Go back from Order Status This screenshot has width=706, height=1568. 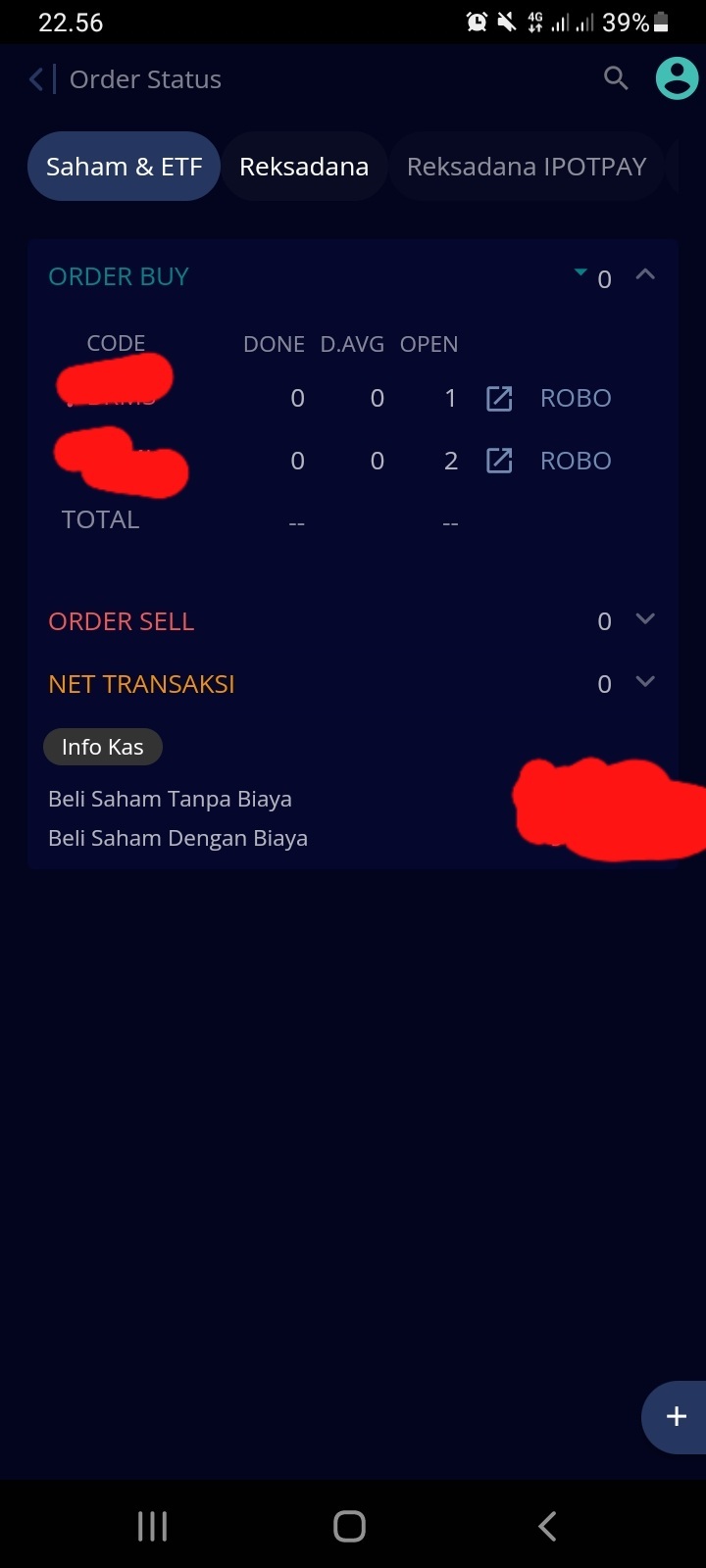(x=37, y=79)
